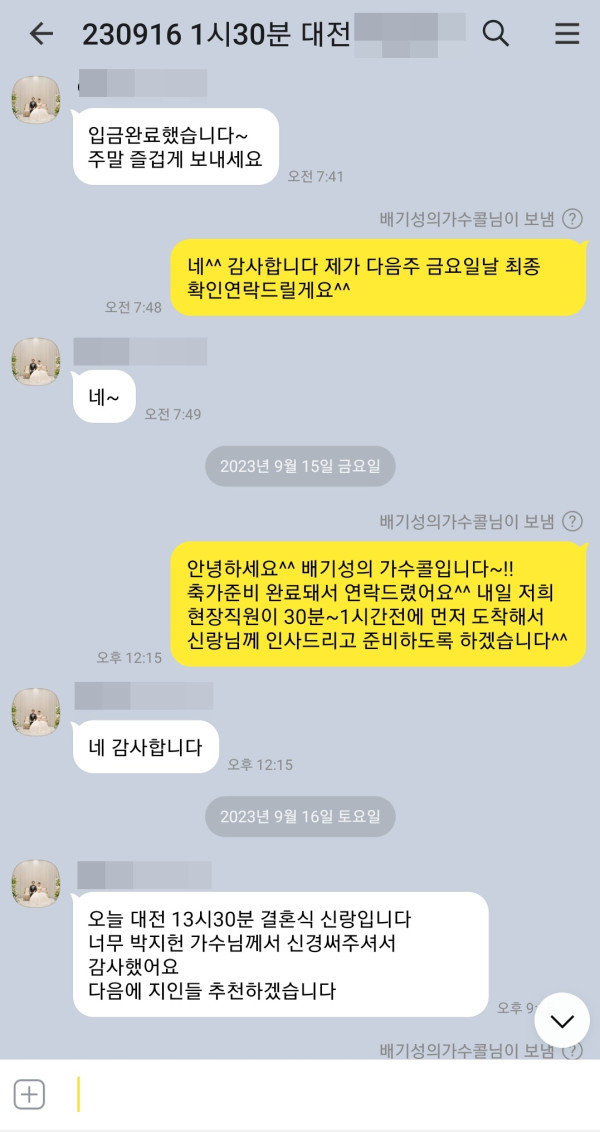Go back from the chat room

point(41,34)
